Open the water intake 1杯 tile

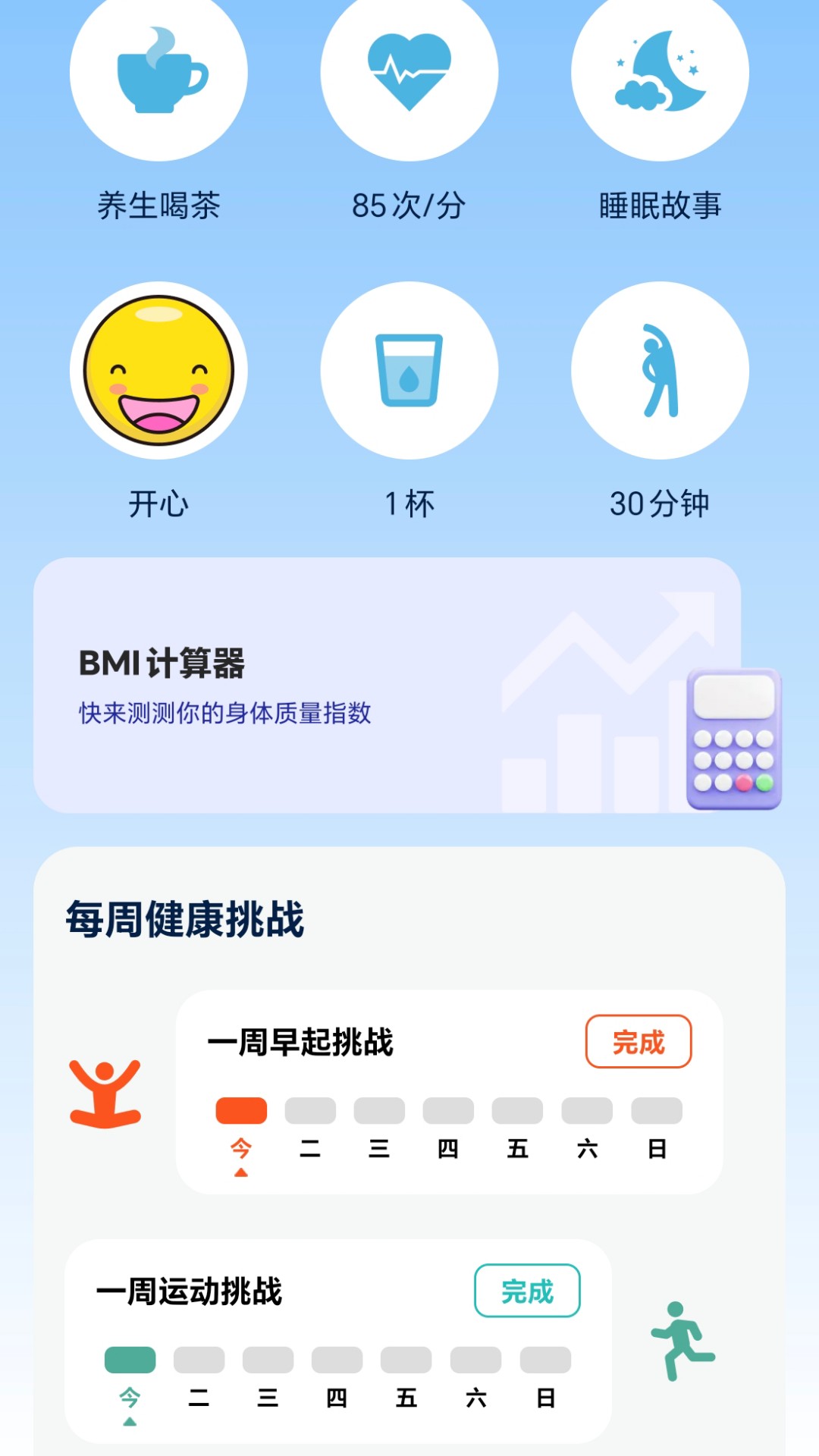coord(409,370)
